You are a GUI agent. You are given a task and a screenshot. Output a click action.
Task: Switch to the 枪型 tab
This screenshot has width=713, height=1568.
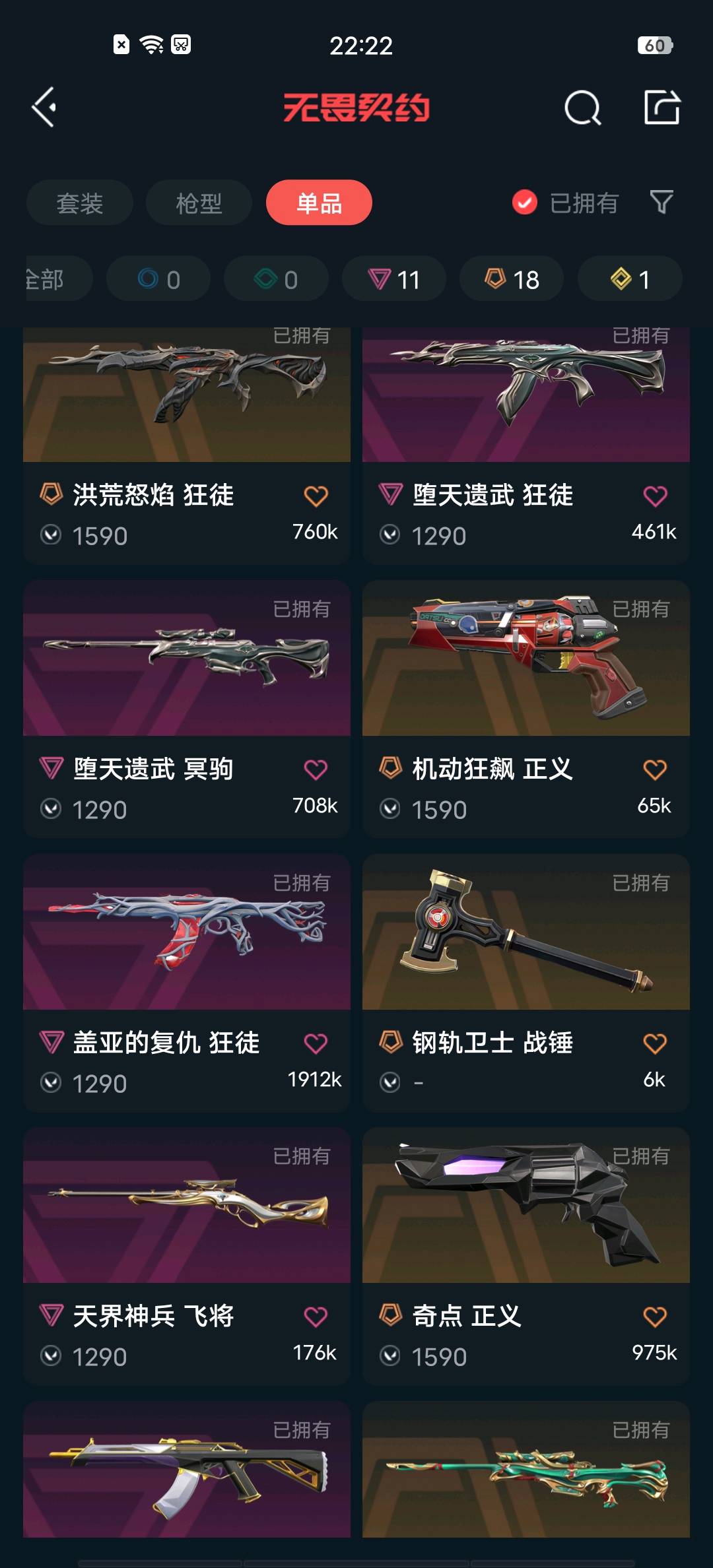click(199, 203)
